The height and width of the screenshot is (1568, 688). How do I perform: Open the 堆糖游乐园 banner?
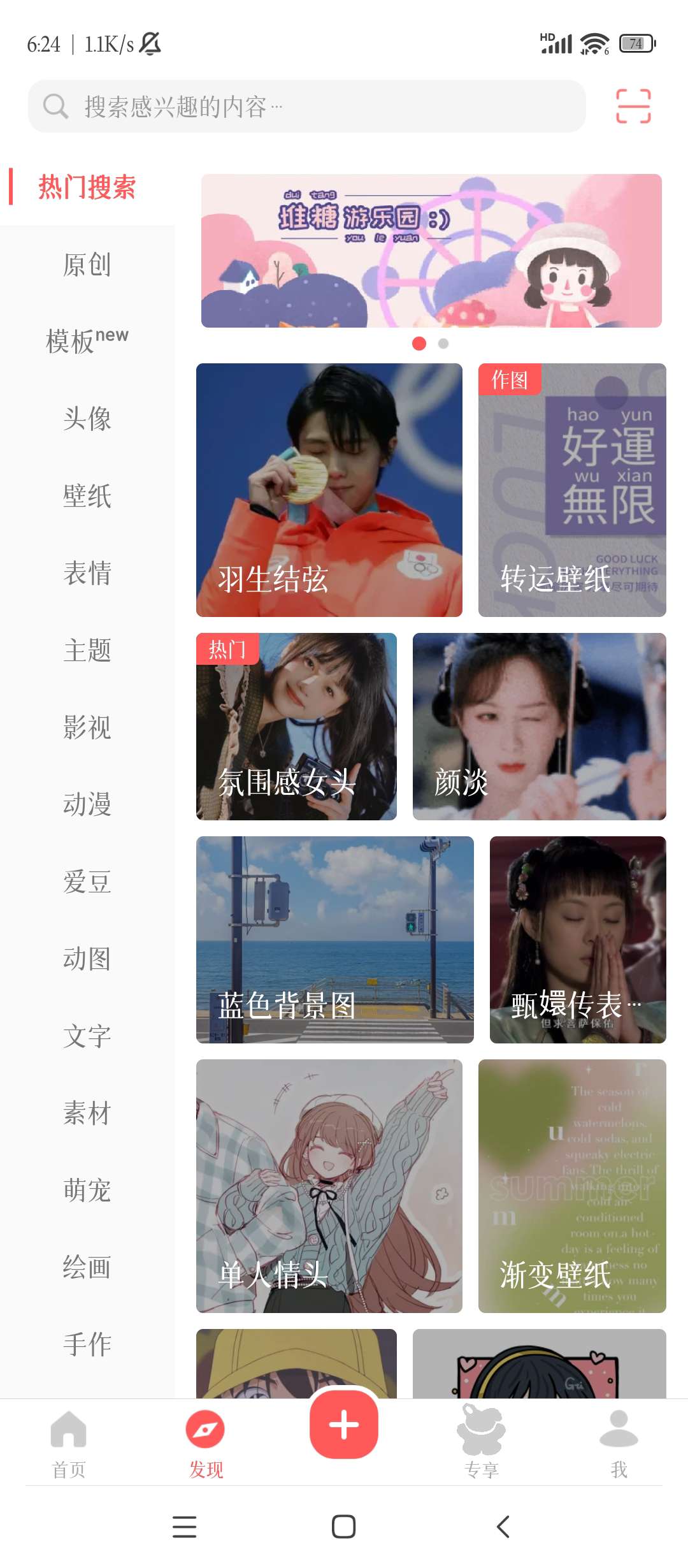(x=431, y=250)
